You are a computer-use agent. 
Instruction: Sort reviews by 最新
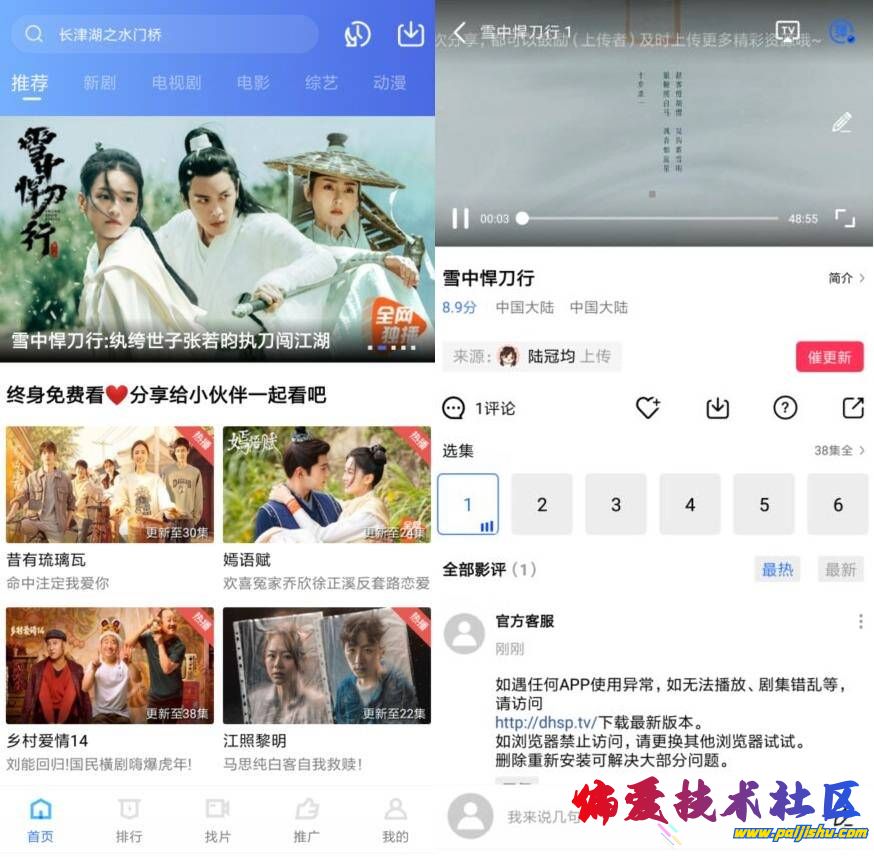point(840,569)
